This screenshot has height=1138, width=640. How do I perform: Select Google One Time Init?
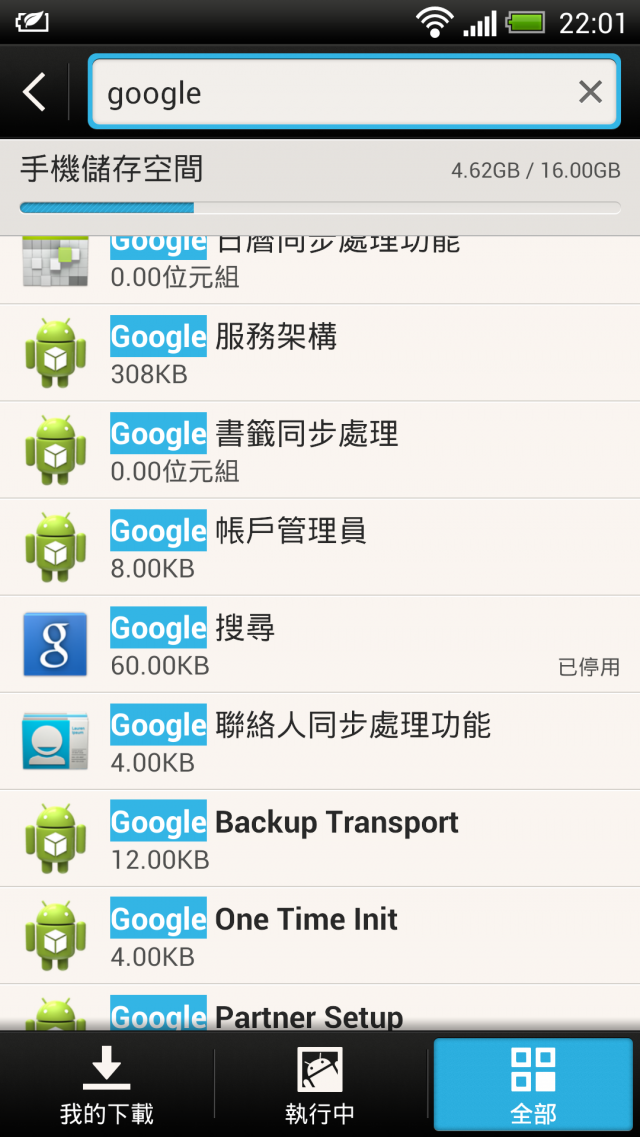[320, 936]
